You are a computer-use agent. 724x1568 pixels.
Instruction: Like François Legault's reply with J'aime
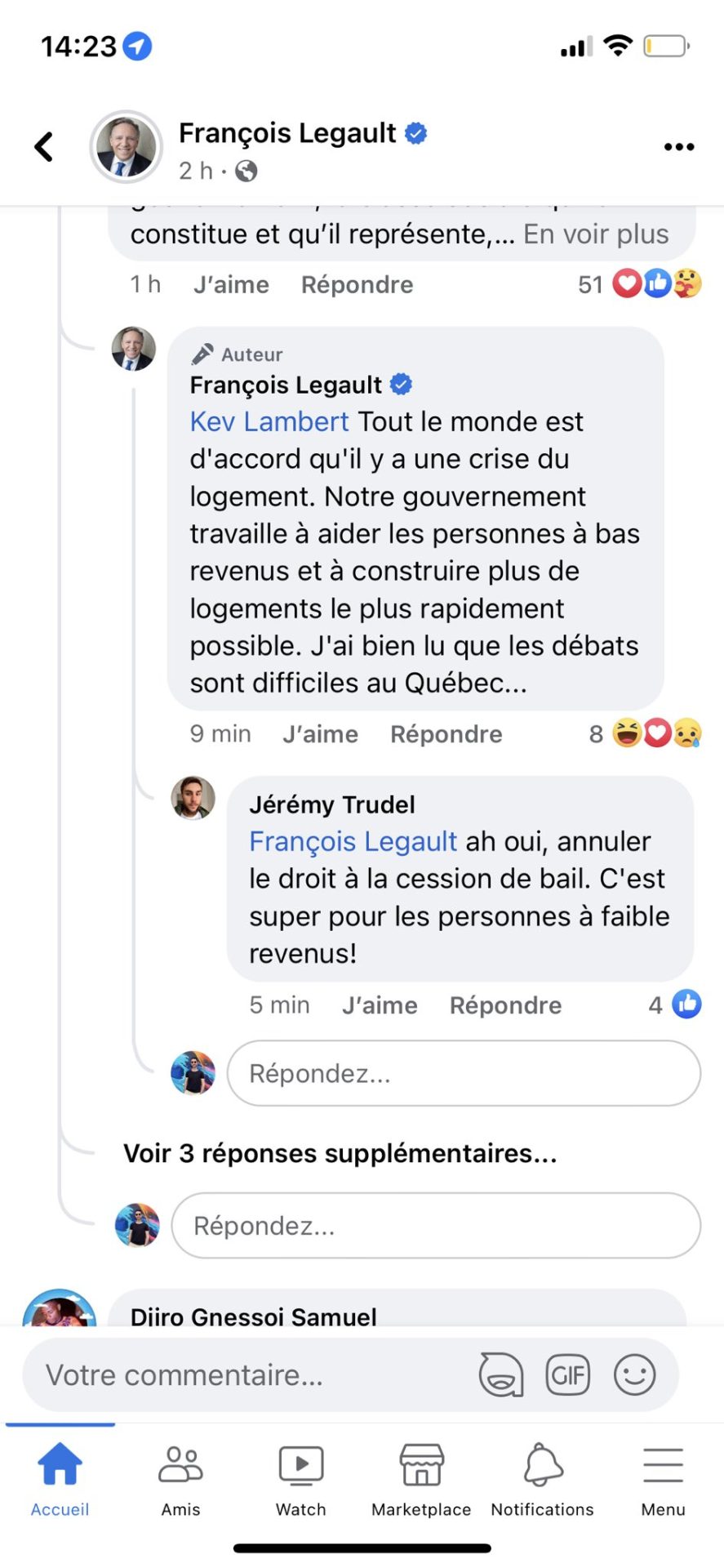click(x=320, y=734)
